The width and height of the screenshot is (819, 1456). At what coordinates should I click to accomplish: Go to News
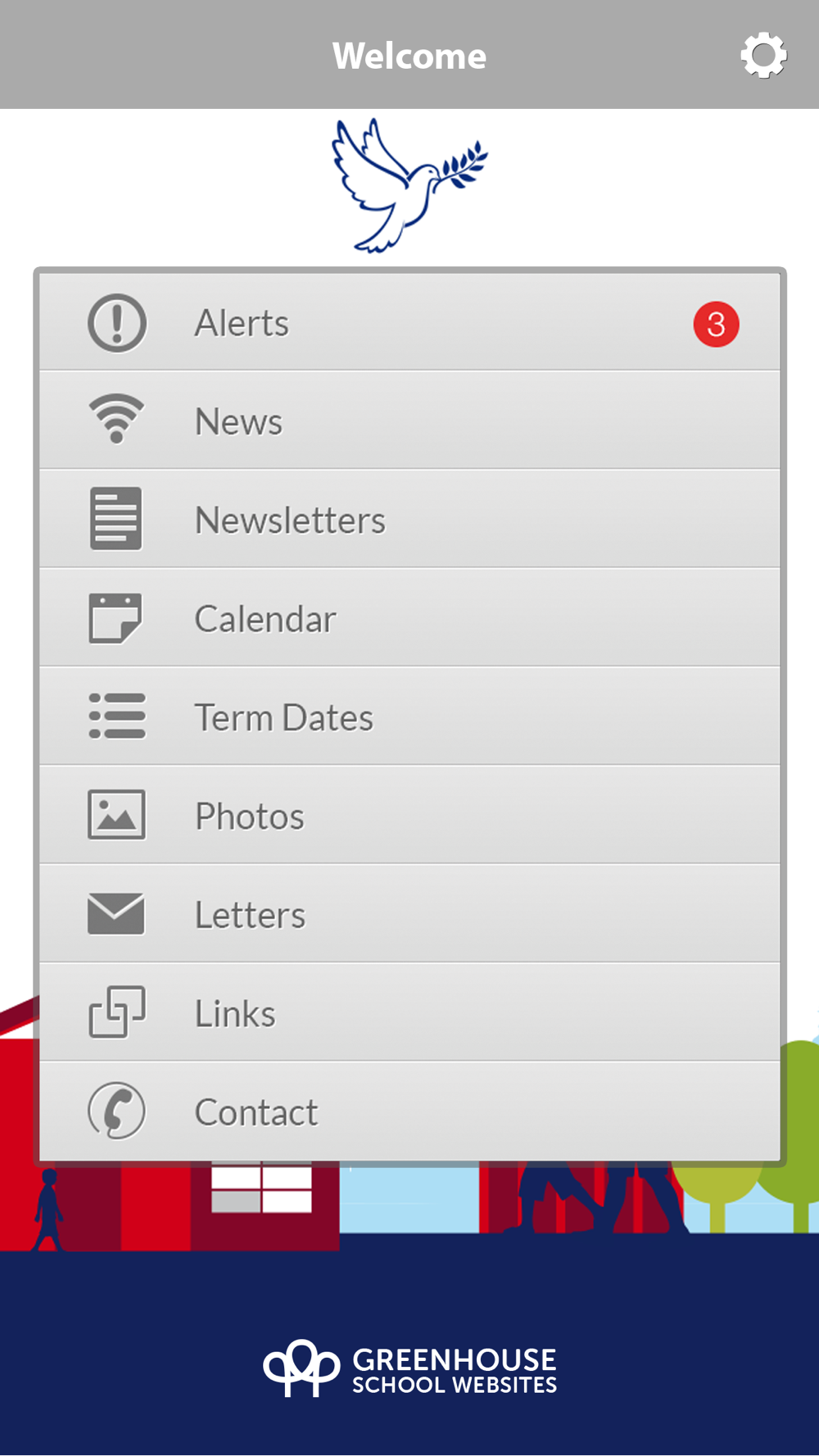pos(409,420)
